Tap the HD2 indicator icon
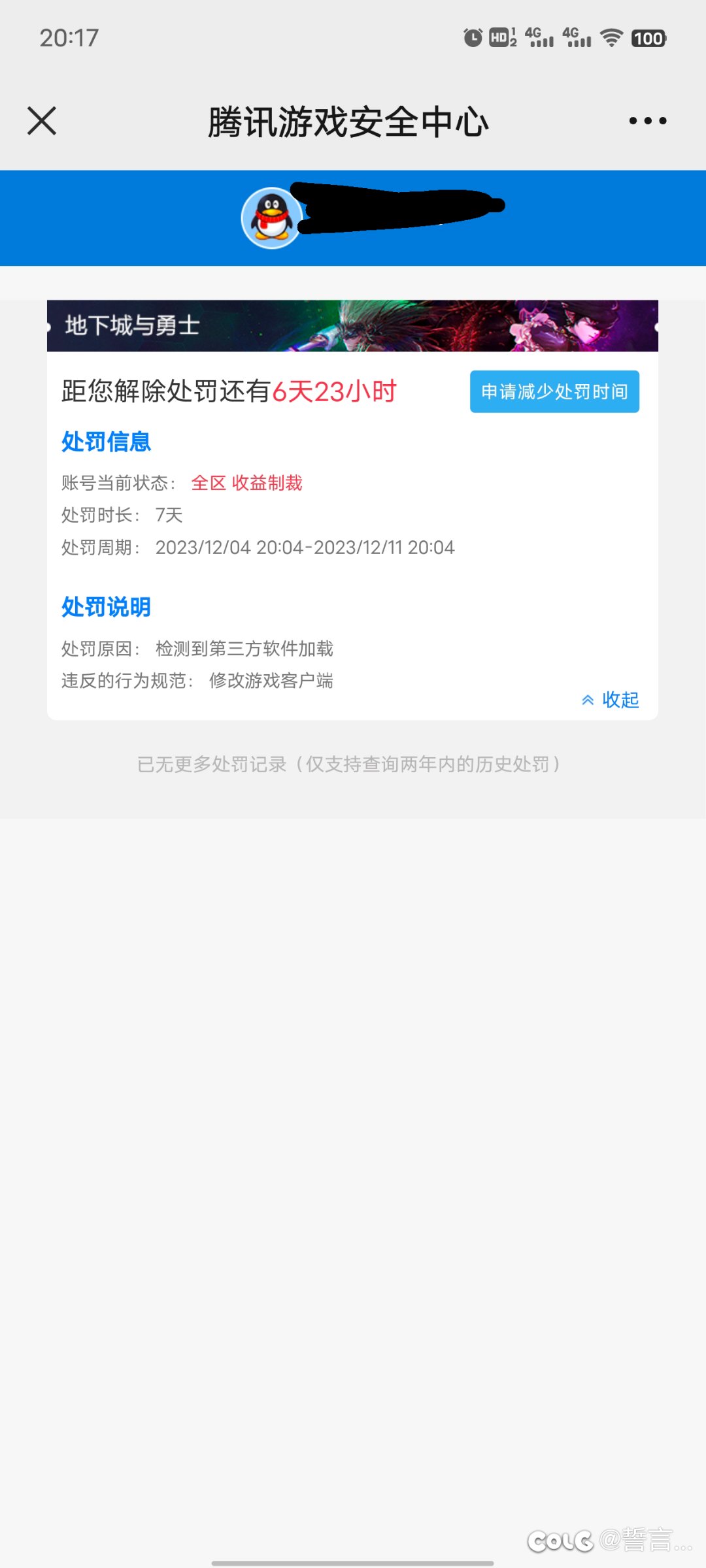 [x=502, y=39]
